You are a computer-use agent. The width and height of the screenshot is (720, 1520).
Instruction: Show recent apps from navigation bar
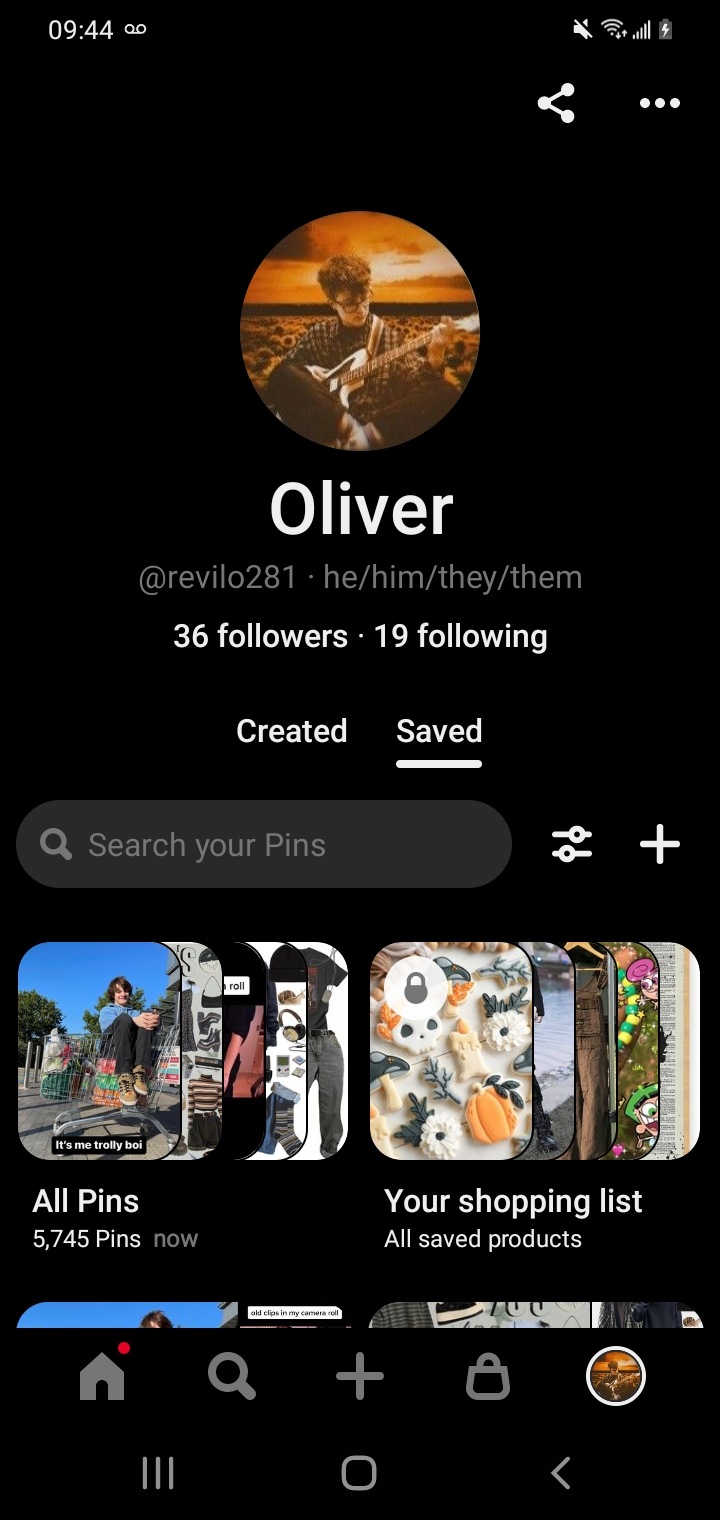158,1473
